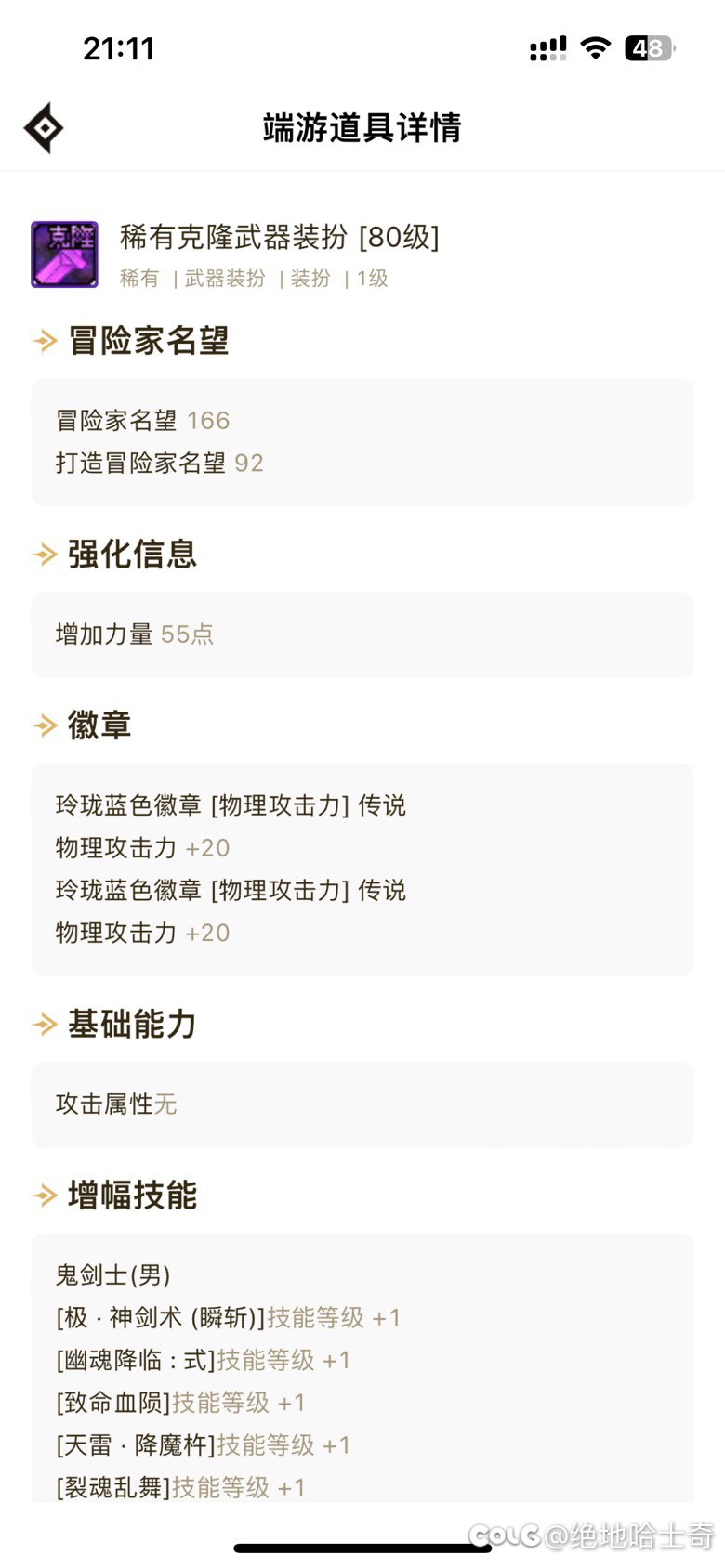
Task: Tap the COLG diamond logo at top left
Action: (x=41, y=126)
